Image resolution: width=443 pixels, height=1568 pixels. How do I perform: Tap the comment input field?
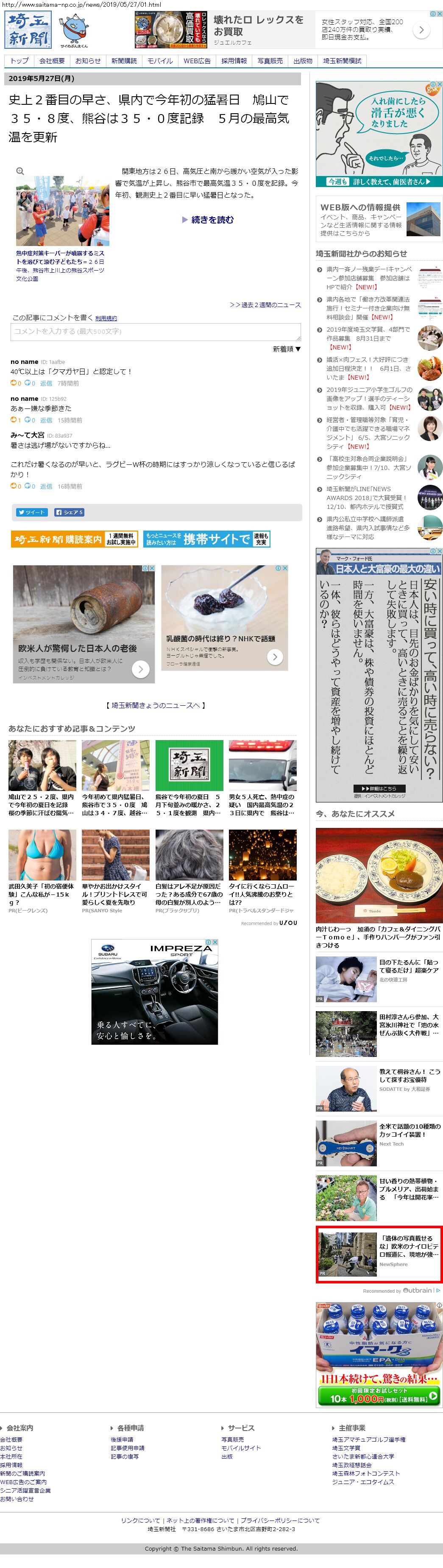(x=156, y=332)
